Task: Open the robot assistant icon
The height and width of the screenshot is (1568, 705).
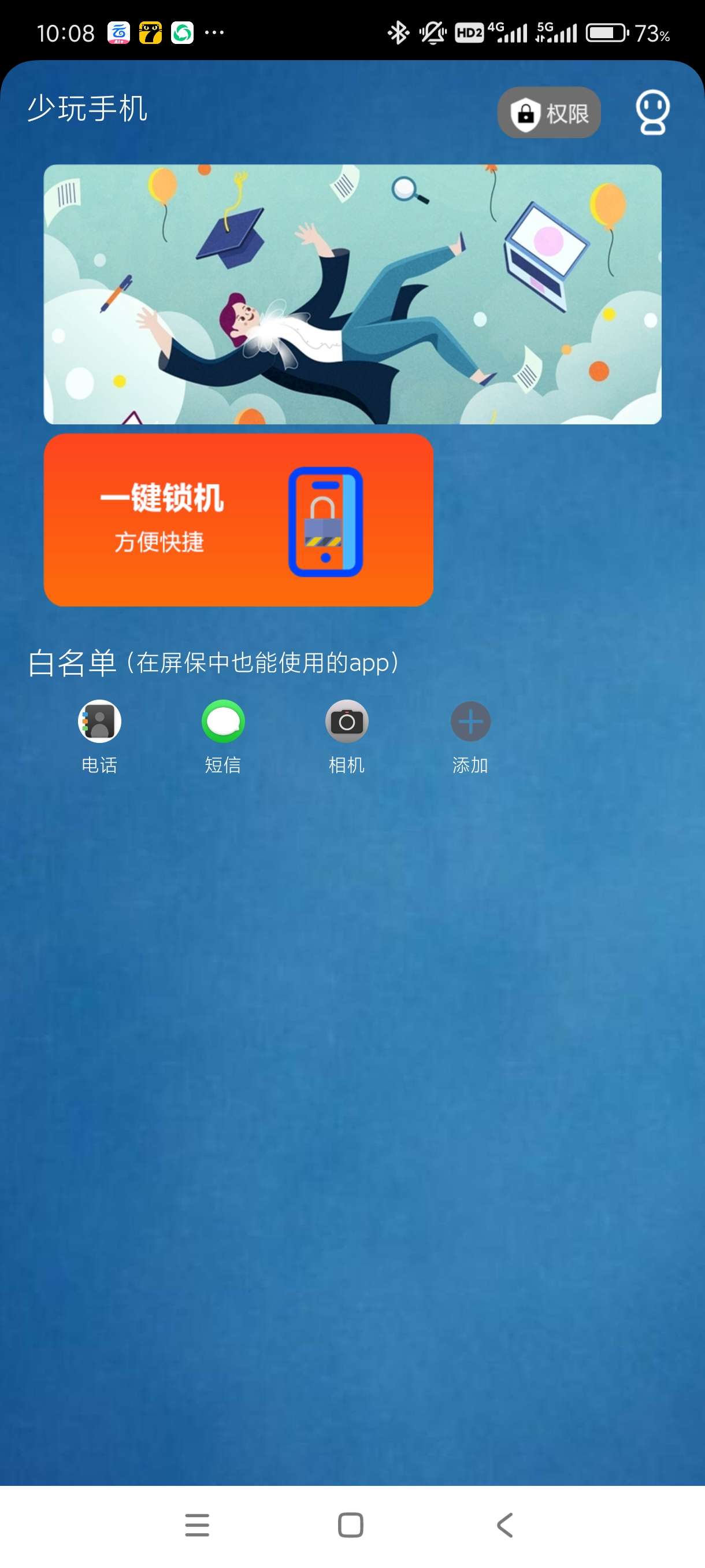Action: 652,112
